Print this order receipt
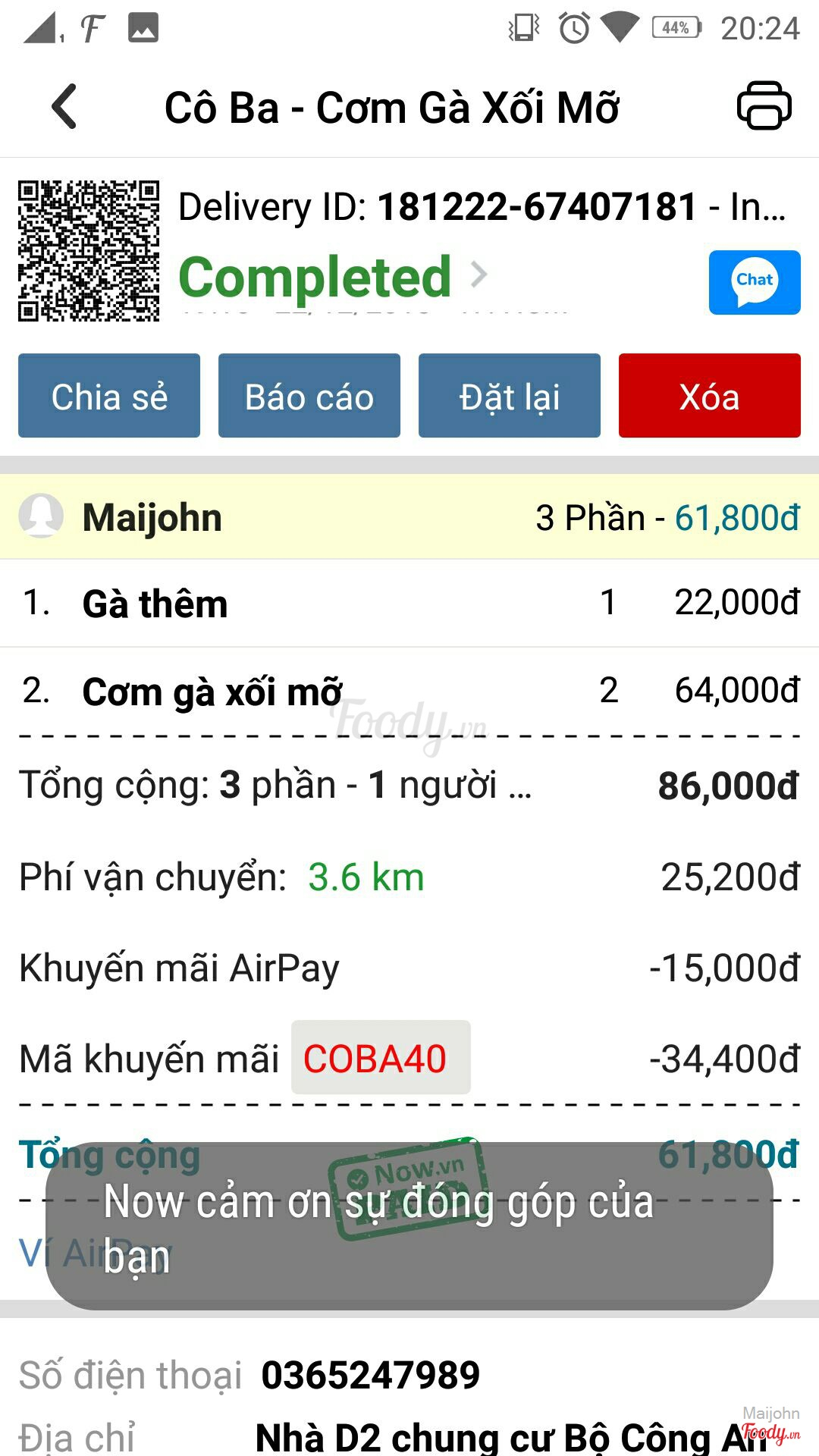This screenshot has height=1456, width=819. point(764,105)
